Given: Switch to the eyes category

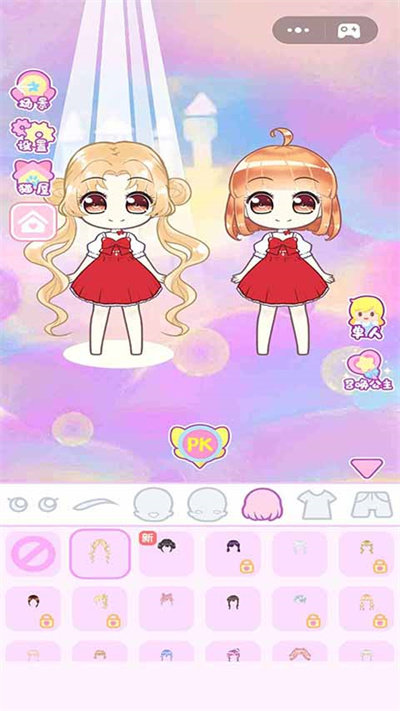Looking at the screenshot, I should [33, 504].
